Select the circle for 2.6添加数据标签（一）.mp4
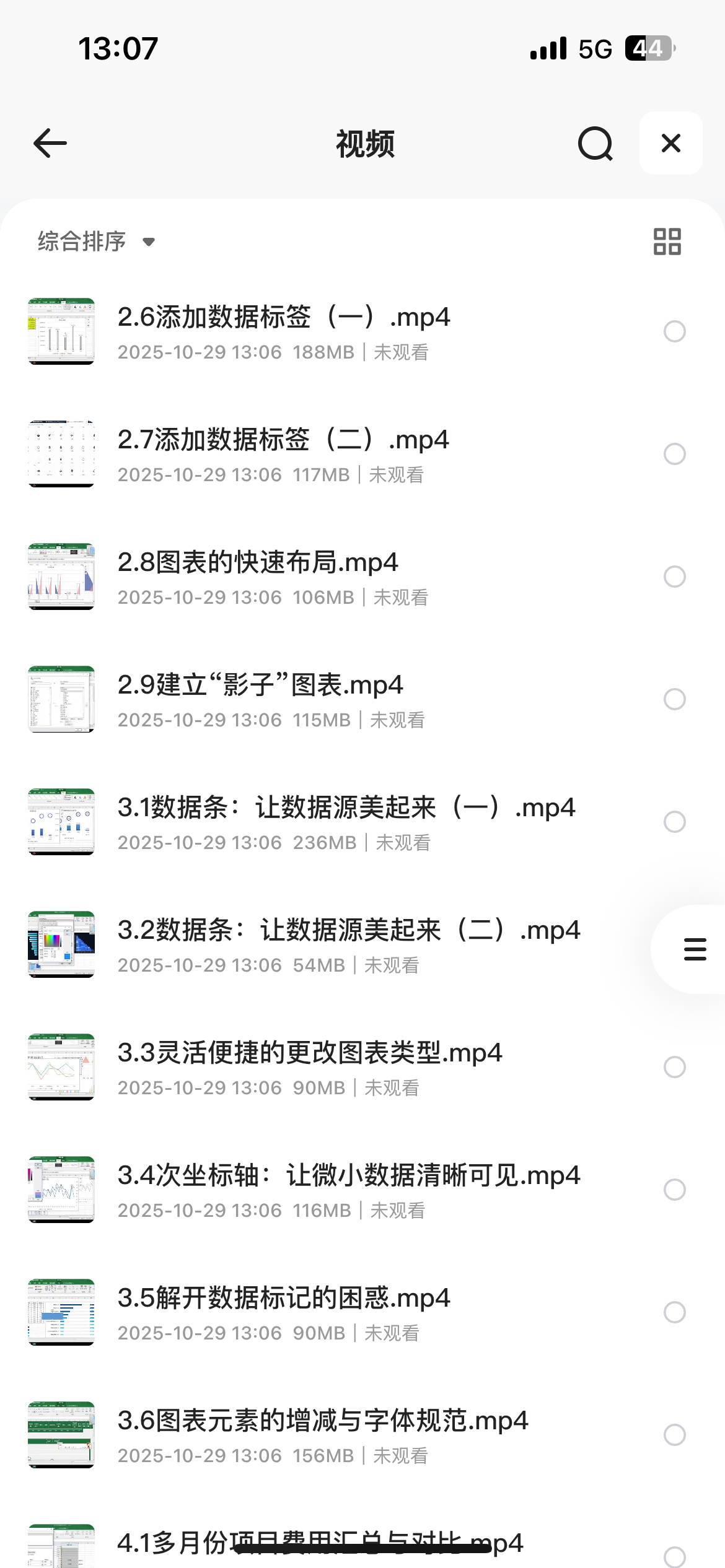 coord(674,331)
